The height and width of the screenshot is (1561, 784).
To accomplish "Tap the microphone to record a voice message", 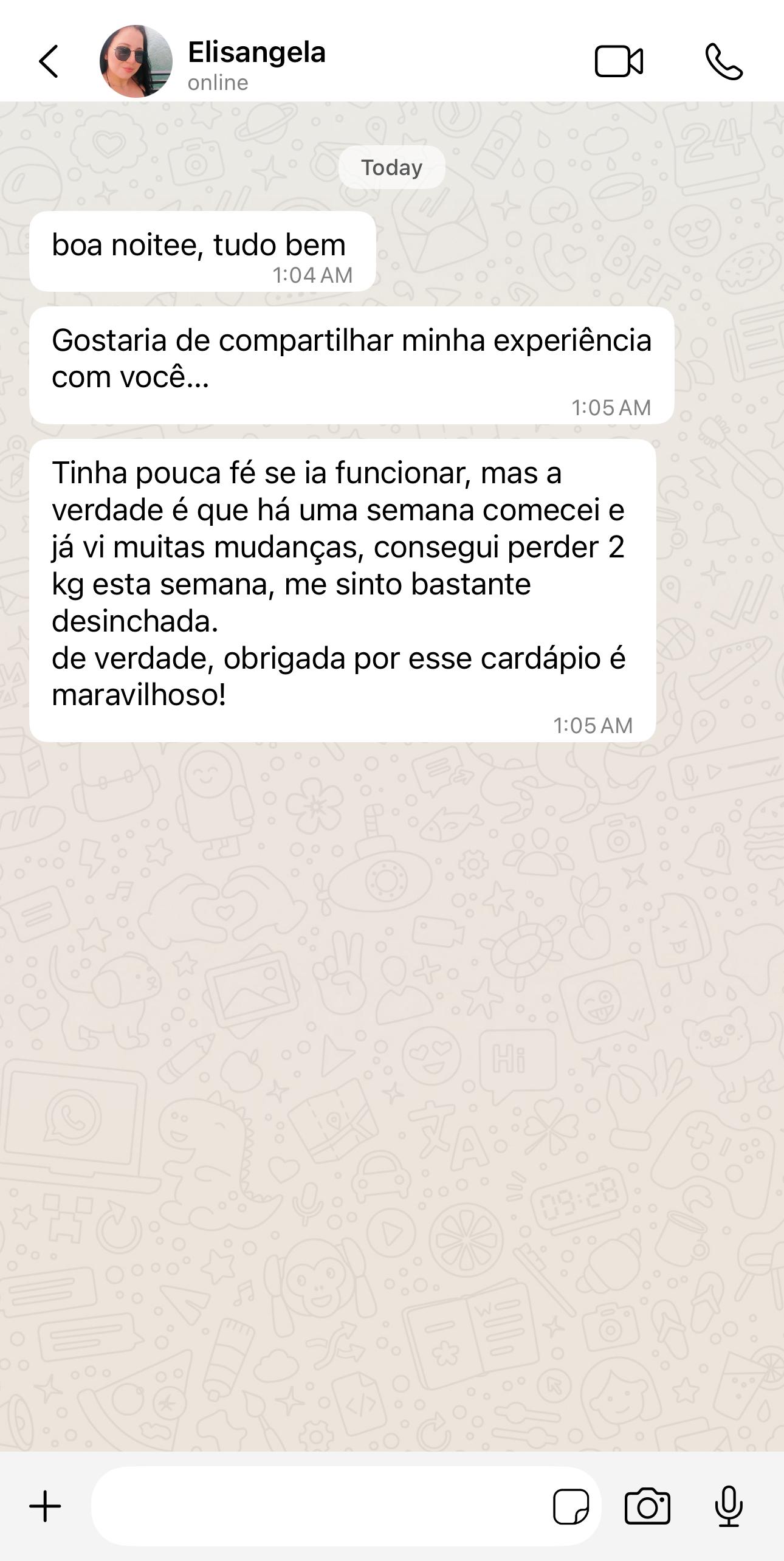I will [x=728, y=1506].
